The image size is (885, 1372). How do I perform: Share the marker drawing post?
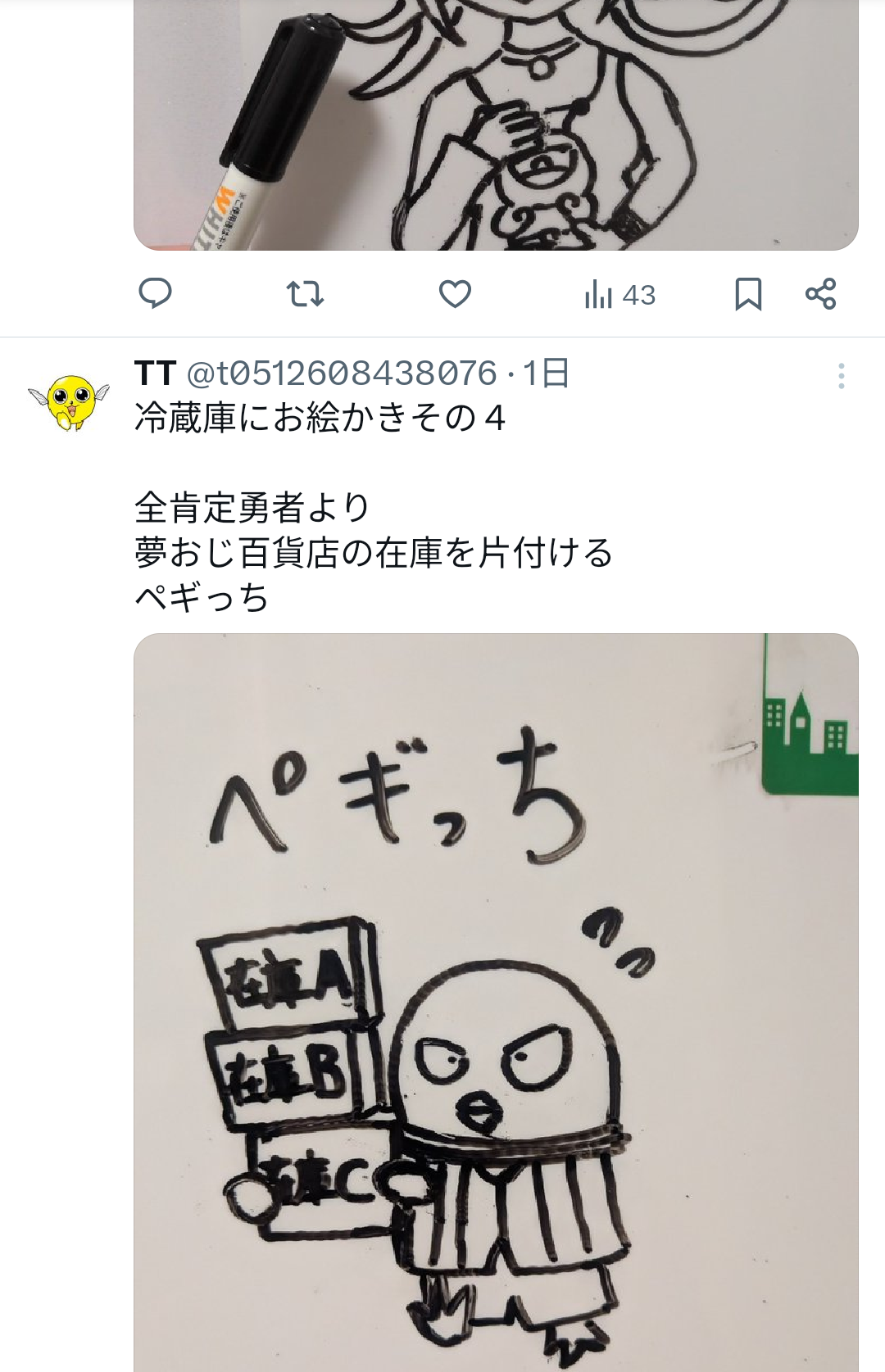820,293
